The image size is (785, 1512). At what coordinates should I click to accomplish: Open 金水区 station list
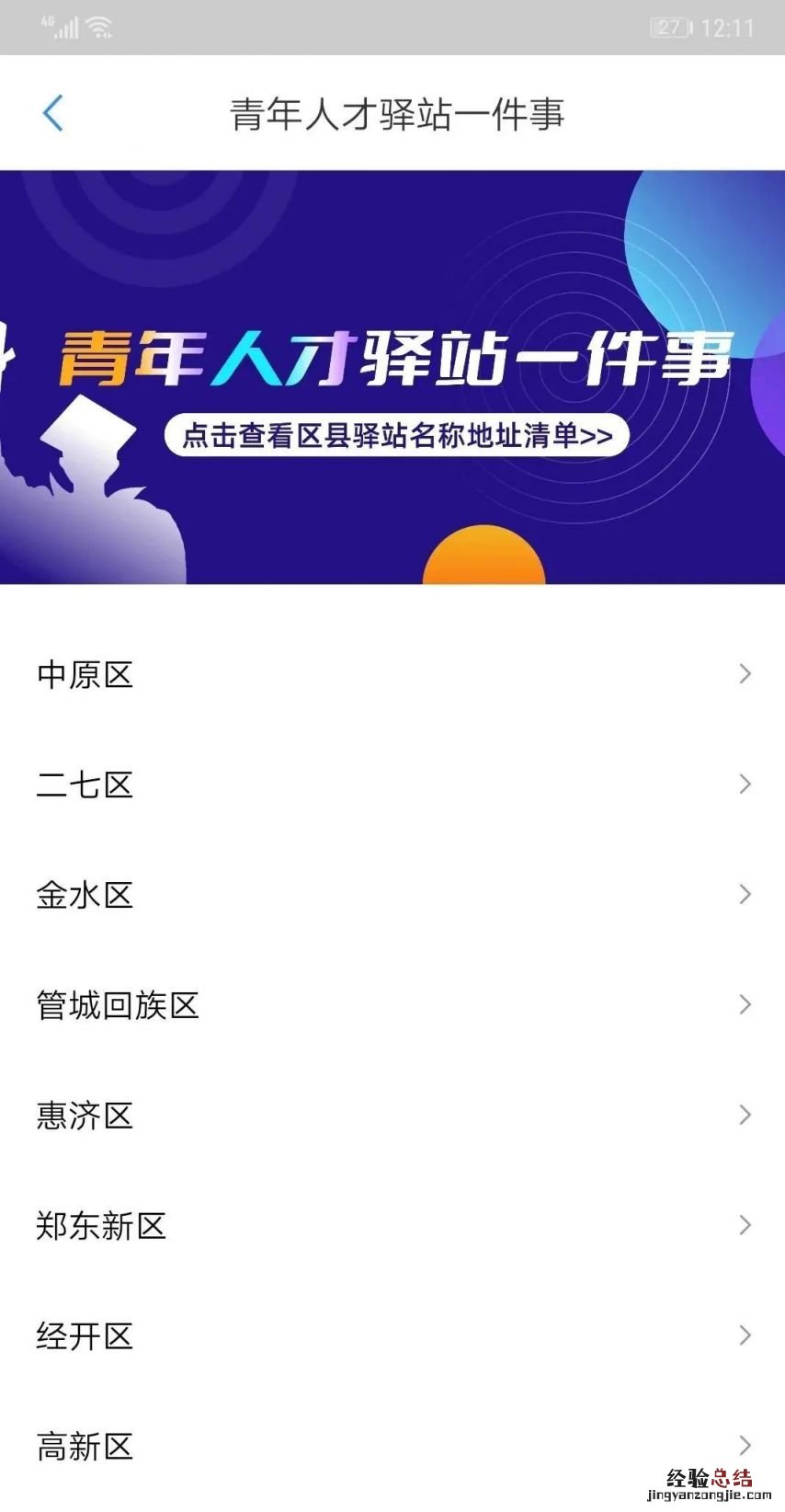pyautogui.click(x=392, y=895)
